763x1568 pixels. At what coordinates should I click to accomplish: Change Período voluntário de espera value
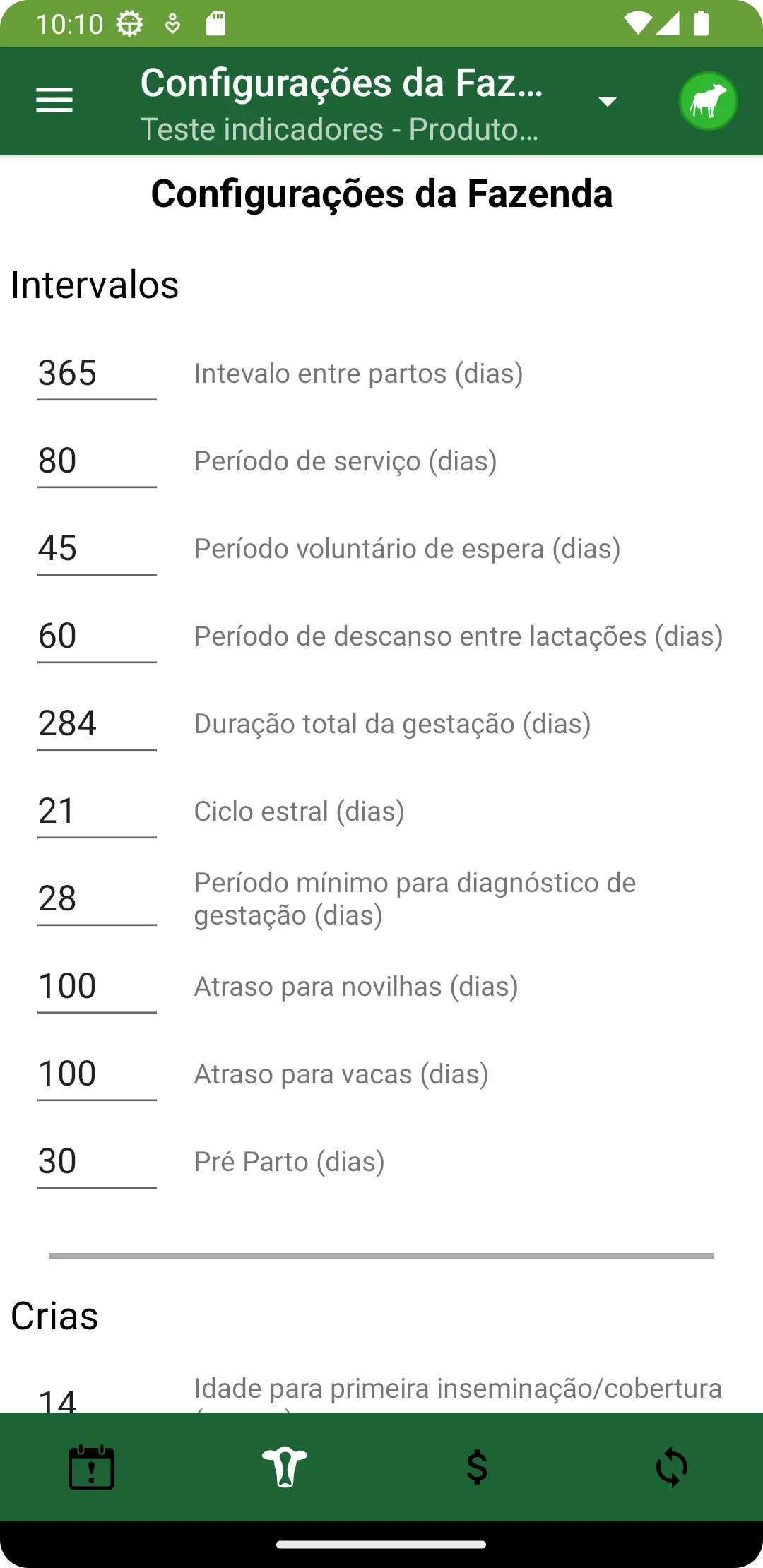[x=97, y=549]
